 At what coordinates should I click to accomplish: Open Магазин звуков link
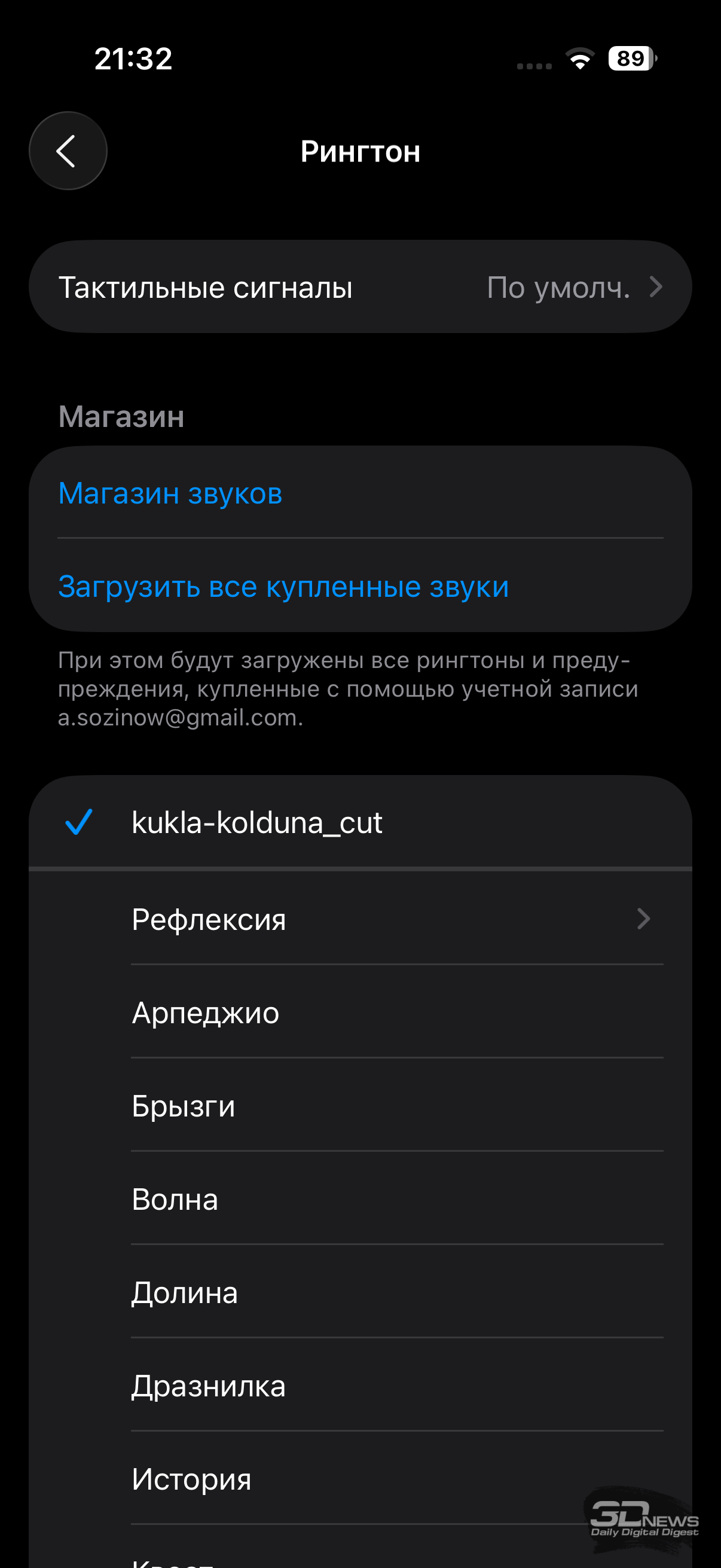click(x=170, y=492)
